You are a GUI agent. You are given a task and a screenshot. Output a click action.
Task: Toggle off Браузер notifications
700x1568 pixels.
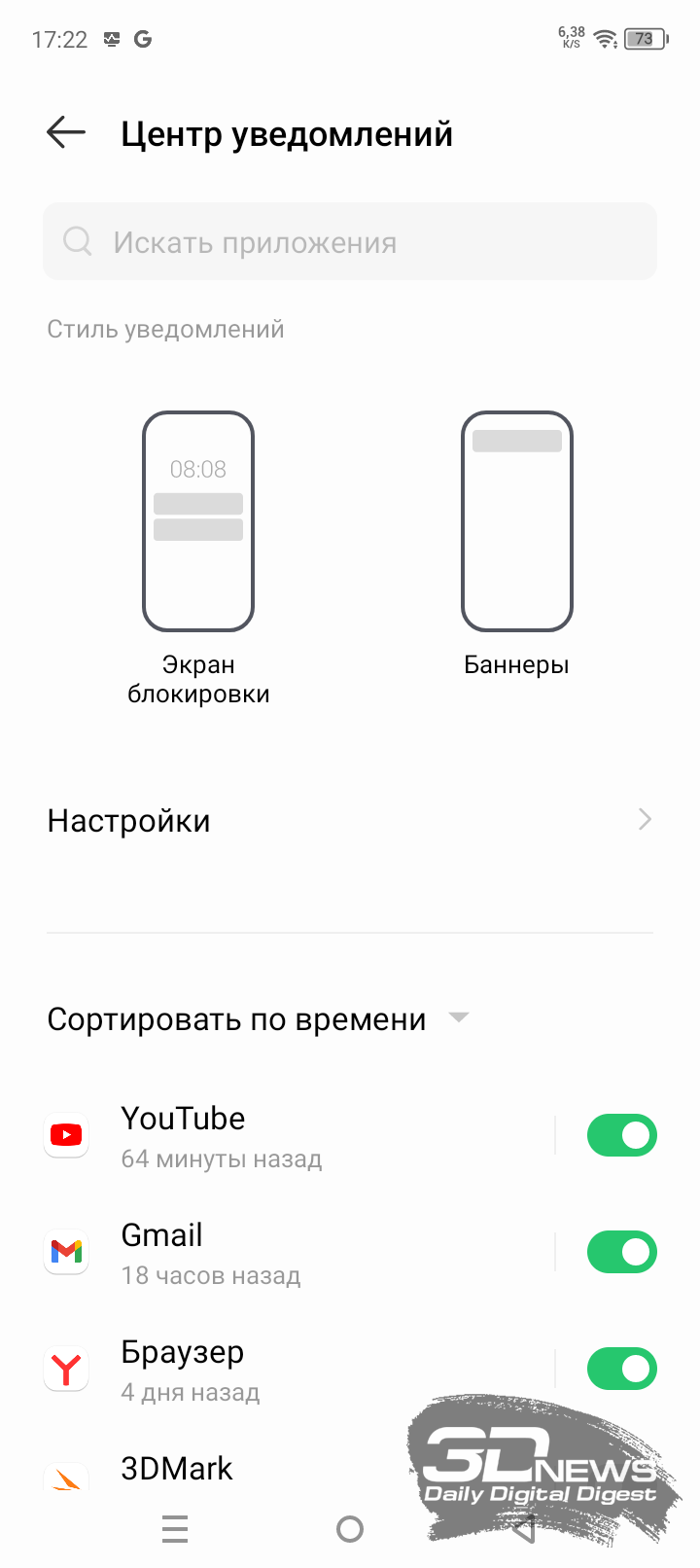622,1369
